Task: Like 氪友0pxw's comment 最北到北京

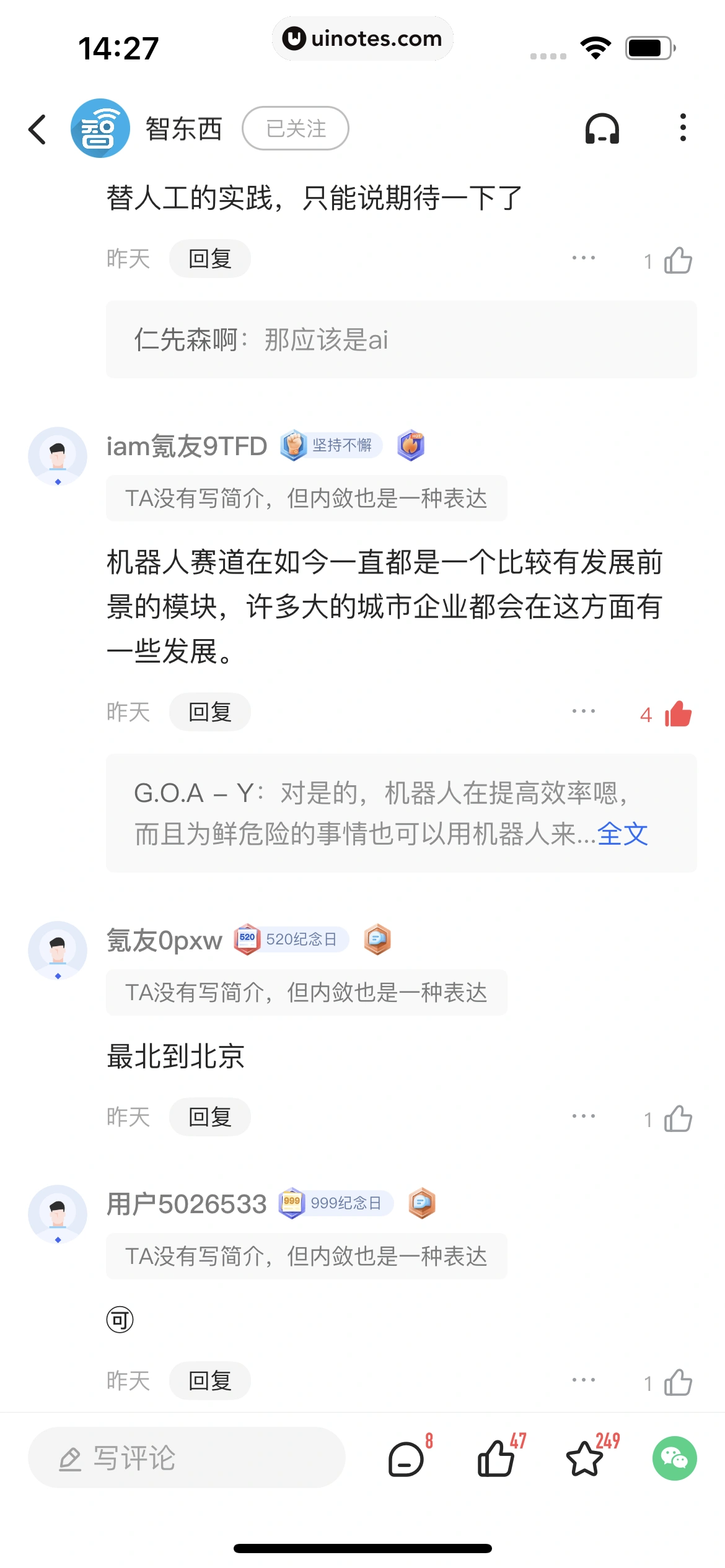Action: [677, 1118]
